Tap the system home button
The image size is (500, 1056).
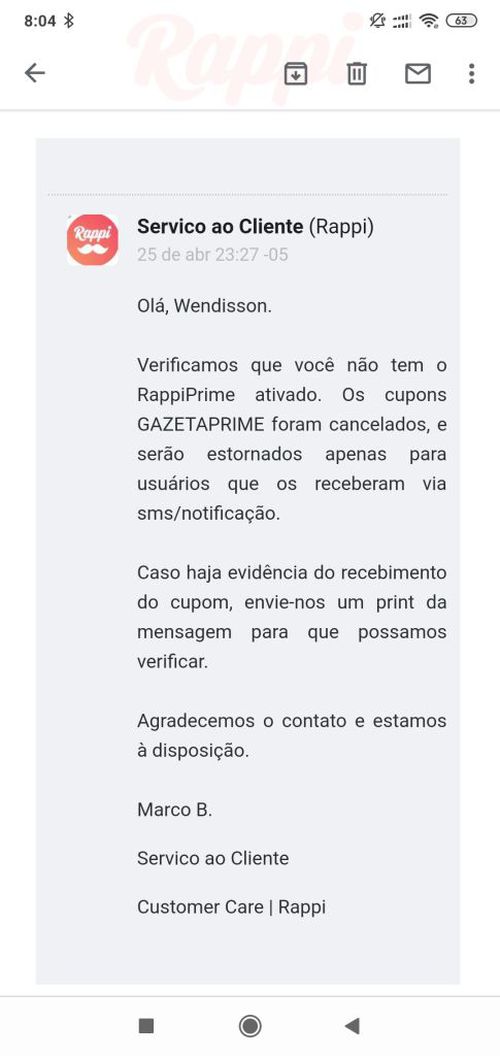tap(250, 1026)
